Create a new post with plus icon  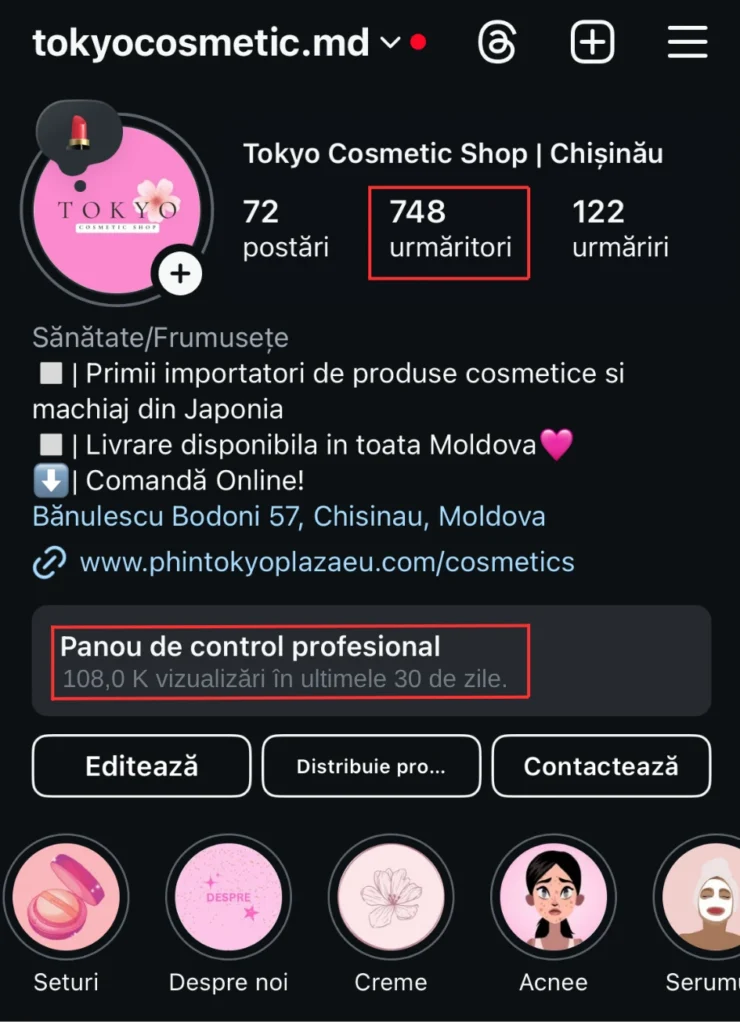(x=592, y=43)
